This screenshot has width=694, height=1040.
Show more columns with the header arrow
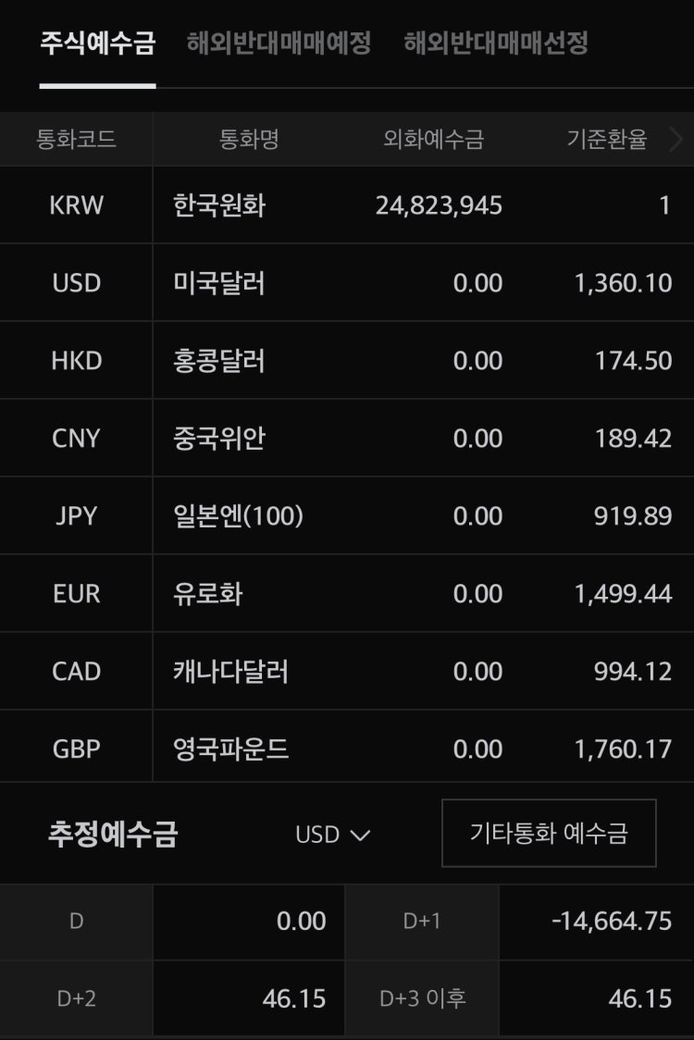[x=677, y=140]
